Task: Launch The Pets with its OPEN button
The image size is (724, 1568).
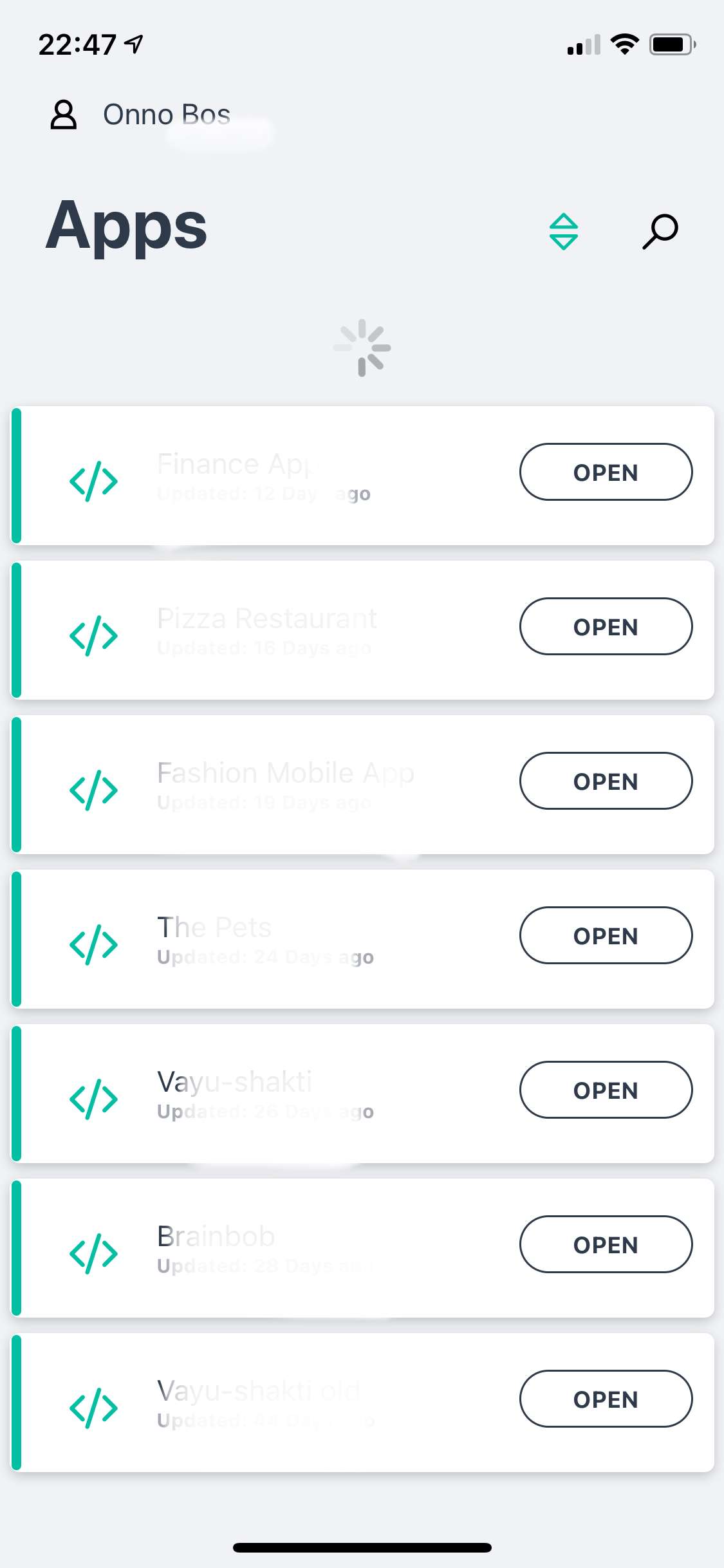Action: pyautogui.click(x=606, y=935)
